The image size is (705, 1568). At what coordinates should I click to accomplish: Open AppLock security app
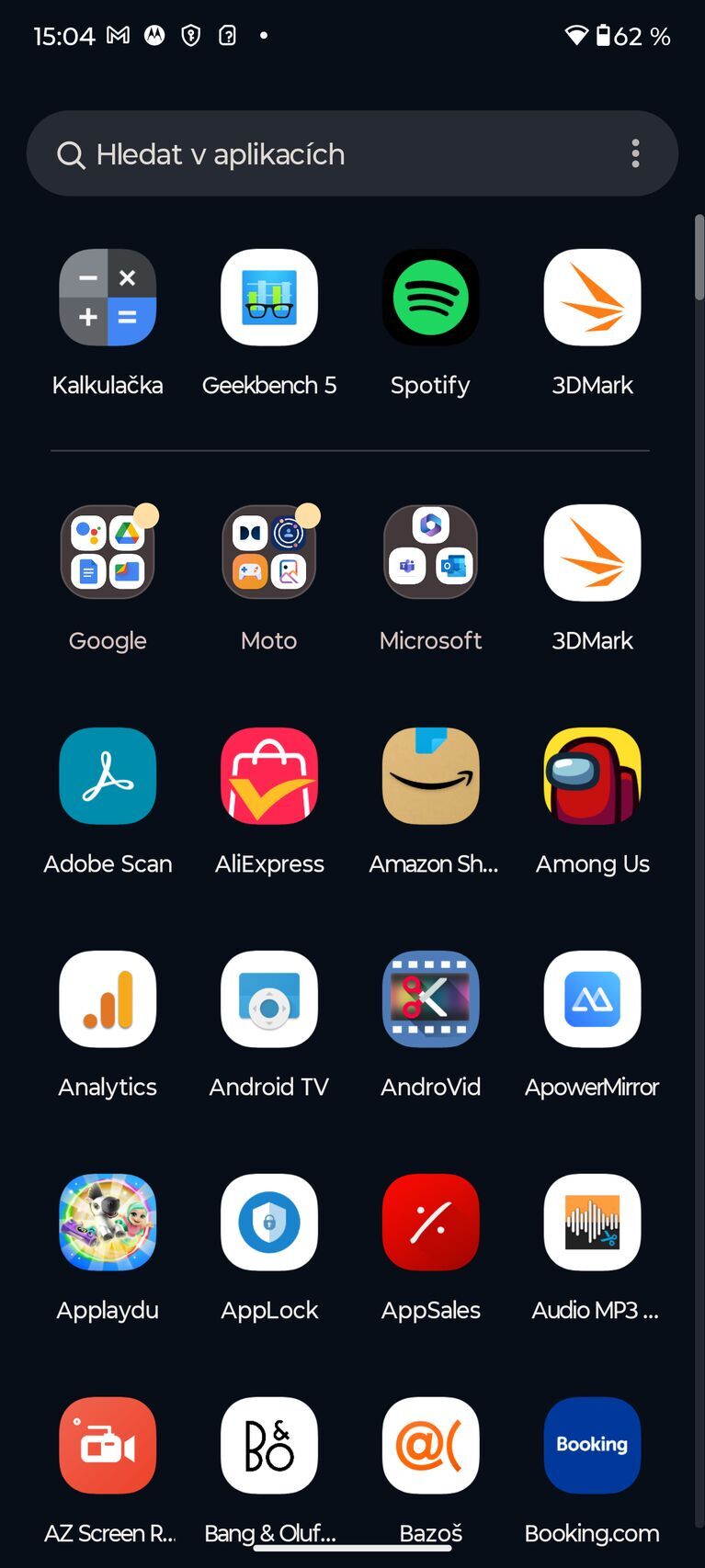pyautogui.click(x=268, y=1222)
